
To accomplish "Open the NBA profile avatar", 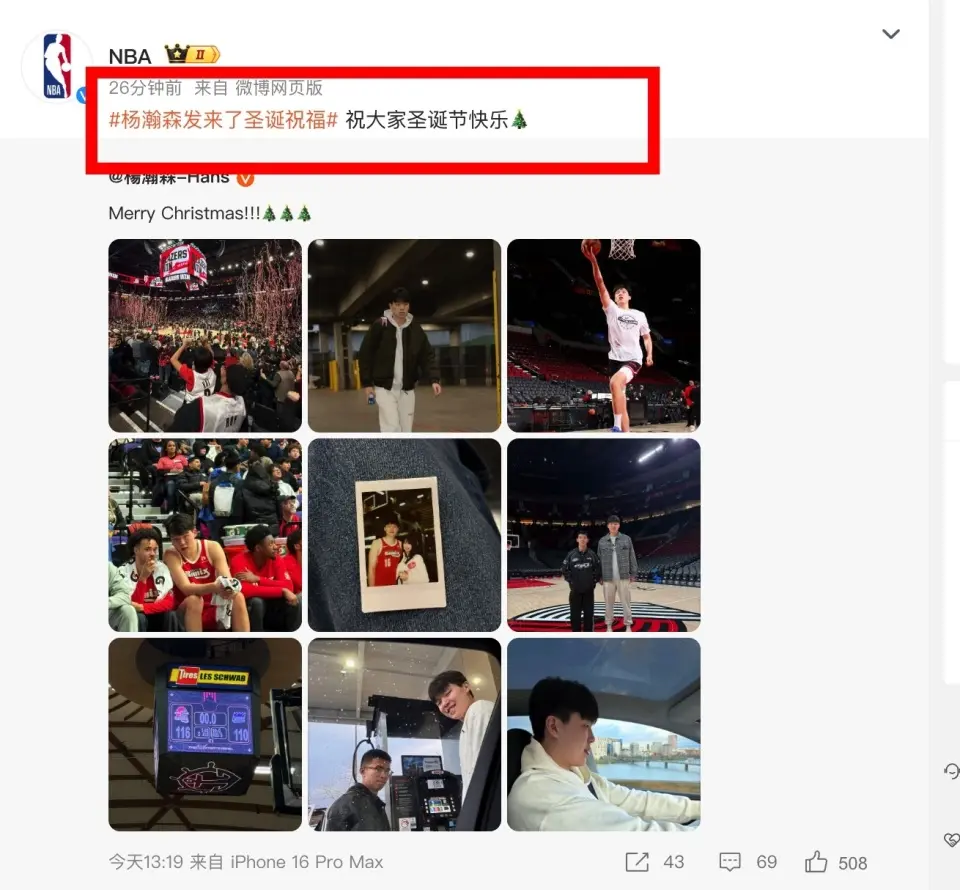I will coord(57,66).
